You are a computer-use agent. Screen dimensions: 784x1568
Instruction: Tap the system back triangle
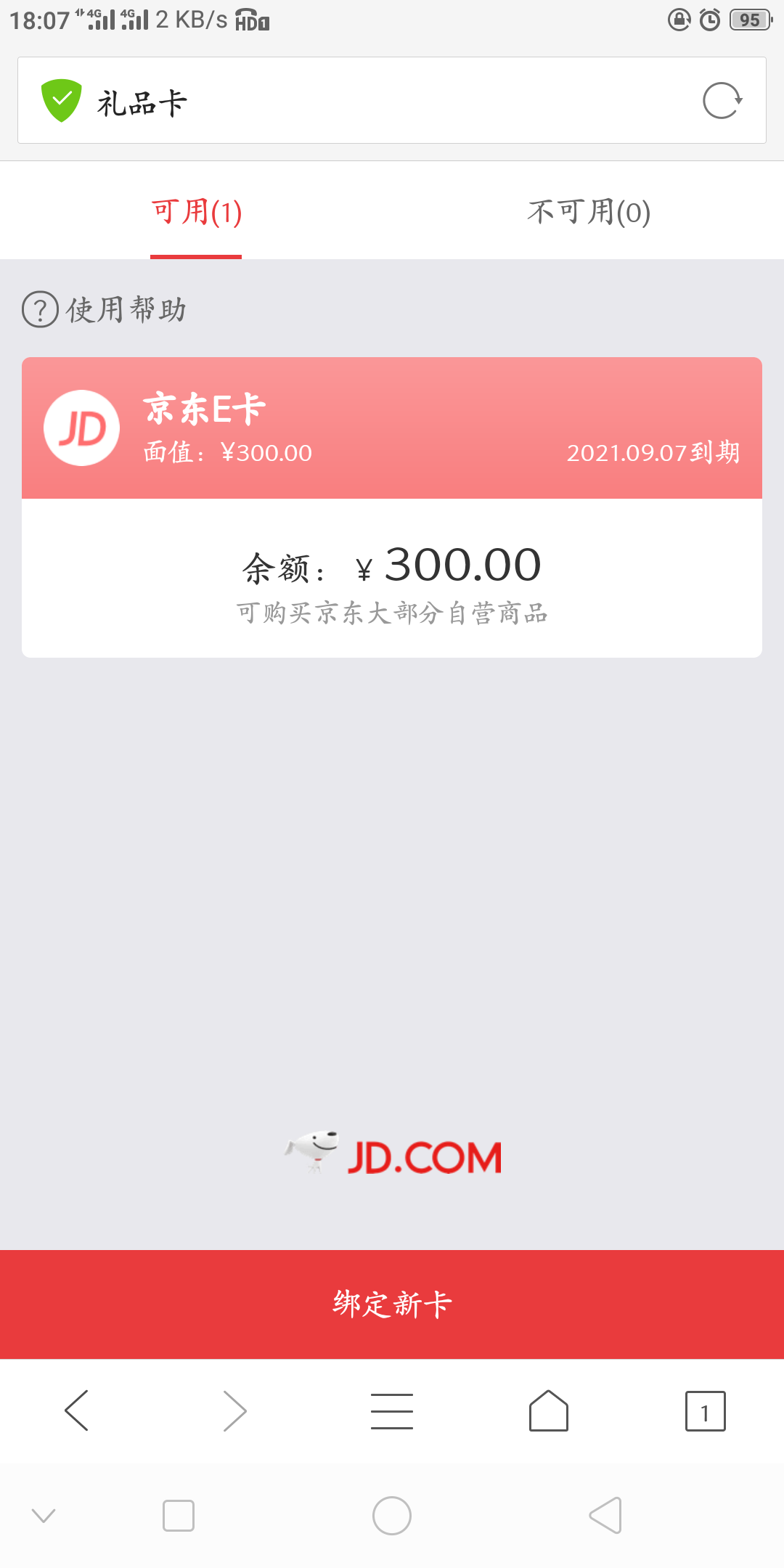[x=605, y=1516]
